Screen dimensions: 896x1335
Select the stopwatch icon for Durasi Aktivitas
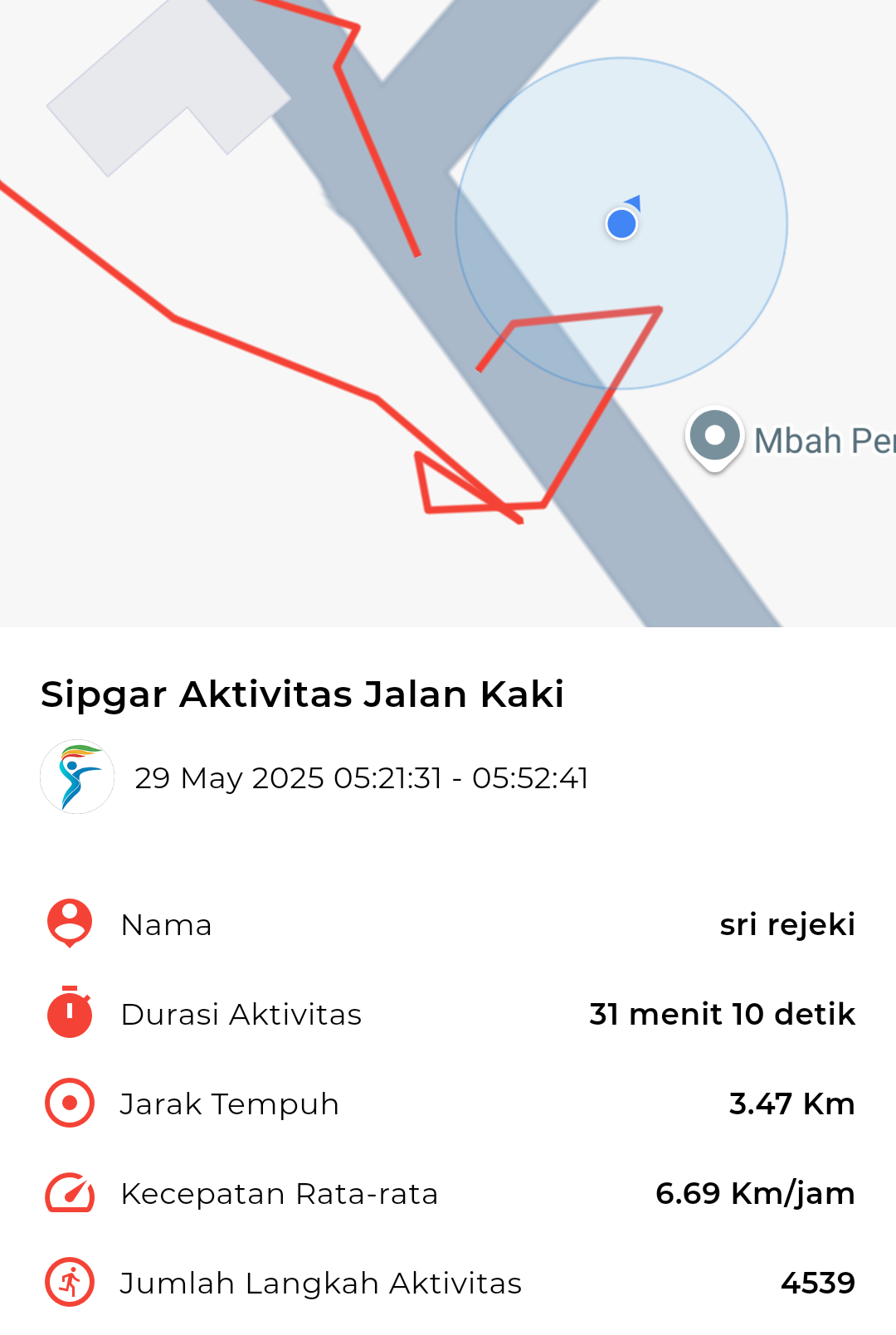[70, 1013]
